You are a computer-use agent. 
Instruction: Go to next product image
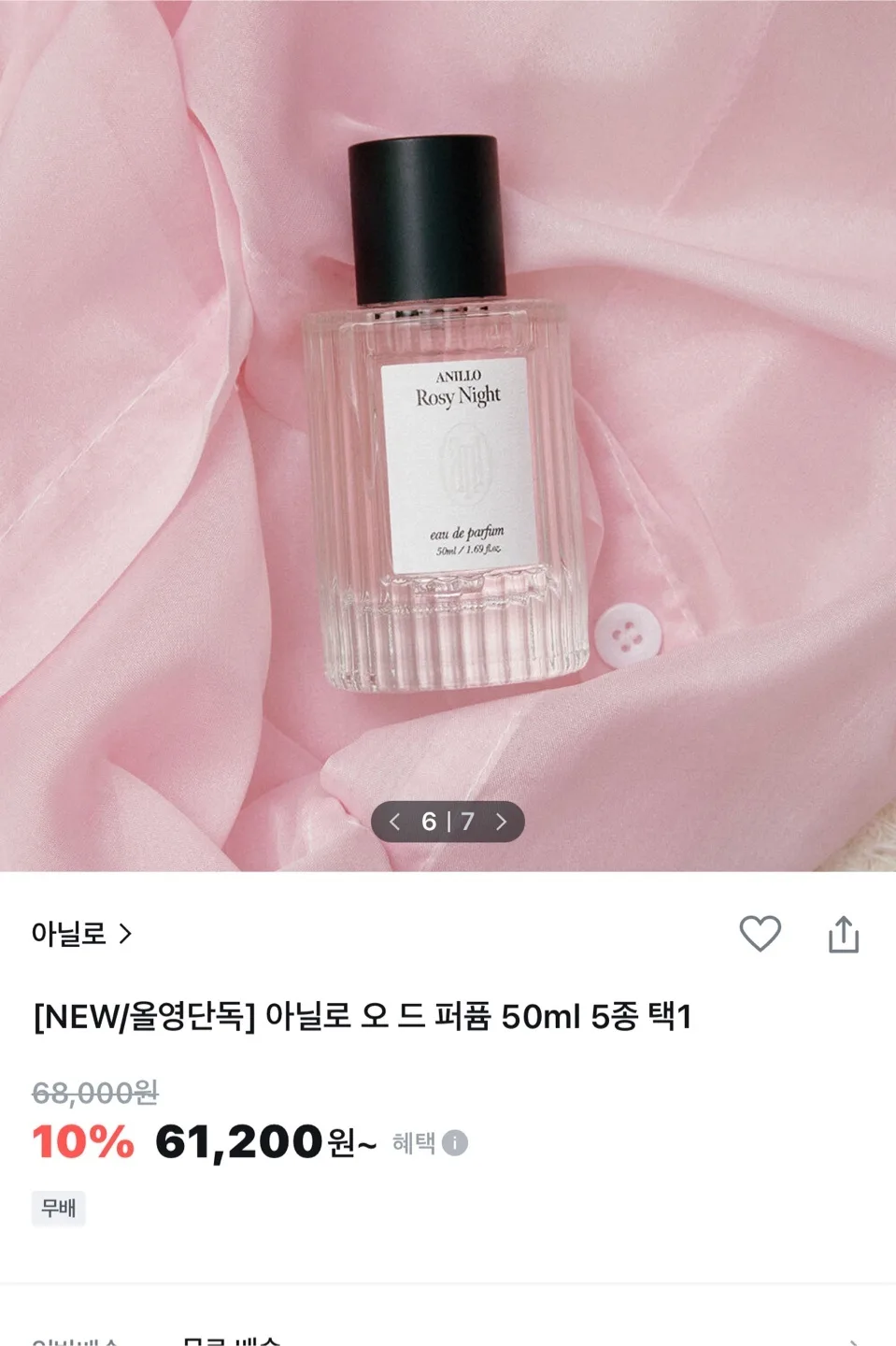pos(501,822)
